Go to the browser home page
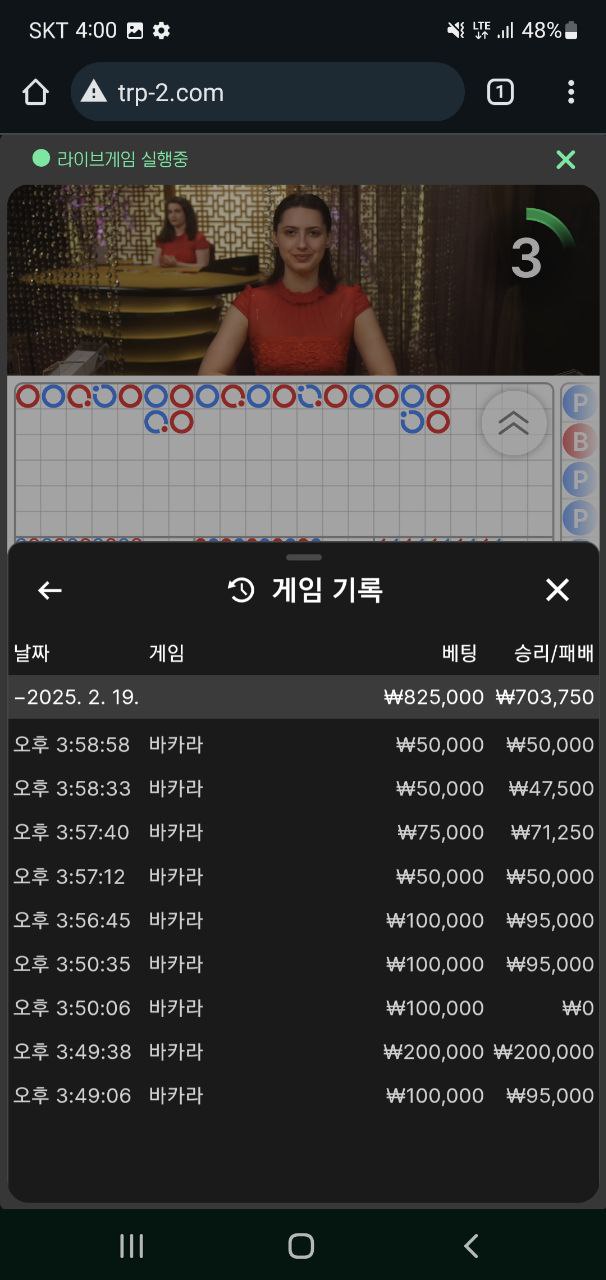 [x=35, y=93]
